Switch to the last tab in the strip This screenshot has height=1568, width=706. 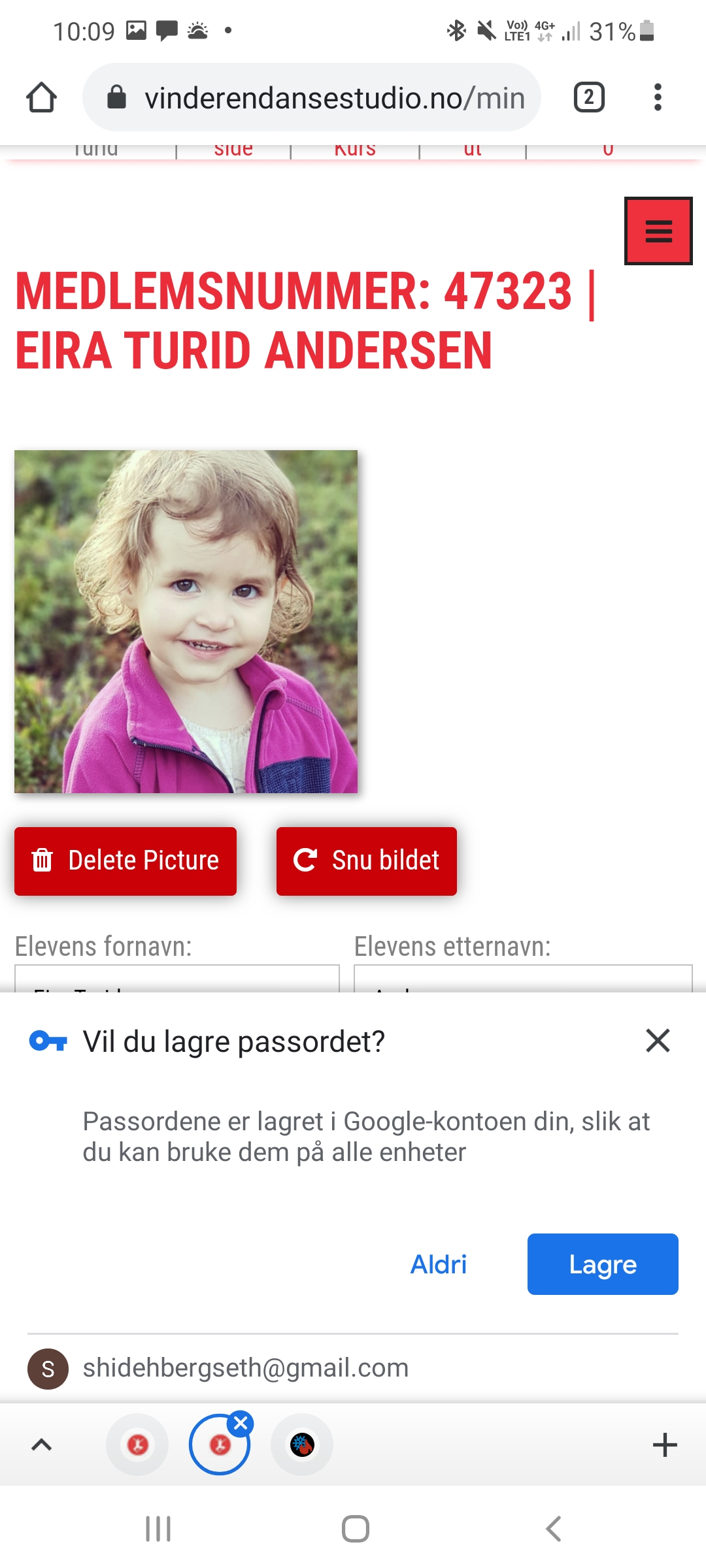point(302,1445)
